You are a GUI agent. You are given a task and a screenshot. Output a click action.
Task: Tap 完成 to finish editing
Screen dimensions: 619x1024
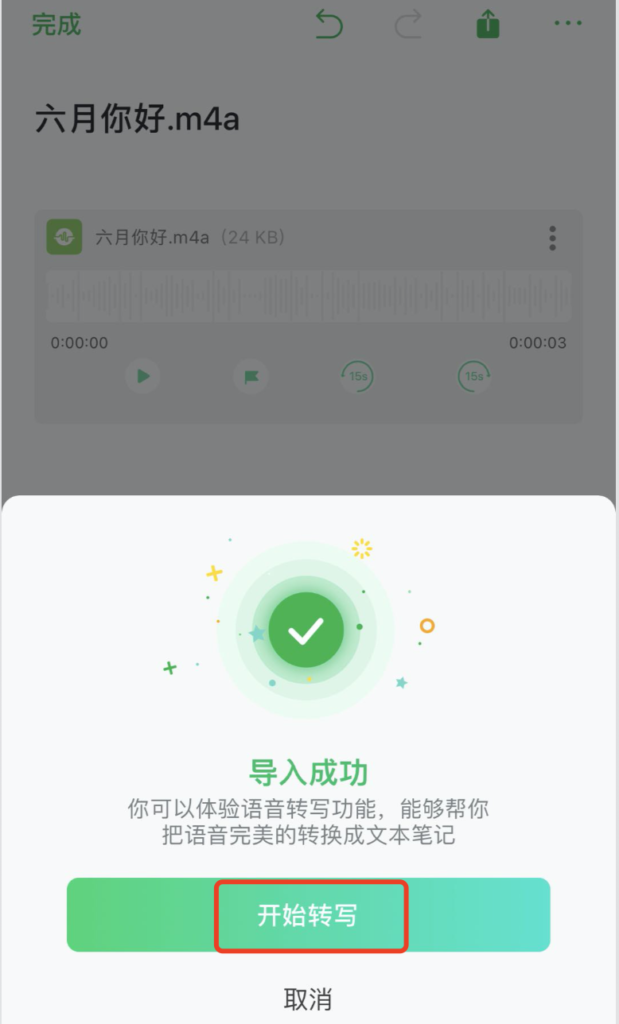(56, 24)
